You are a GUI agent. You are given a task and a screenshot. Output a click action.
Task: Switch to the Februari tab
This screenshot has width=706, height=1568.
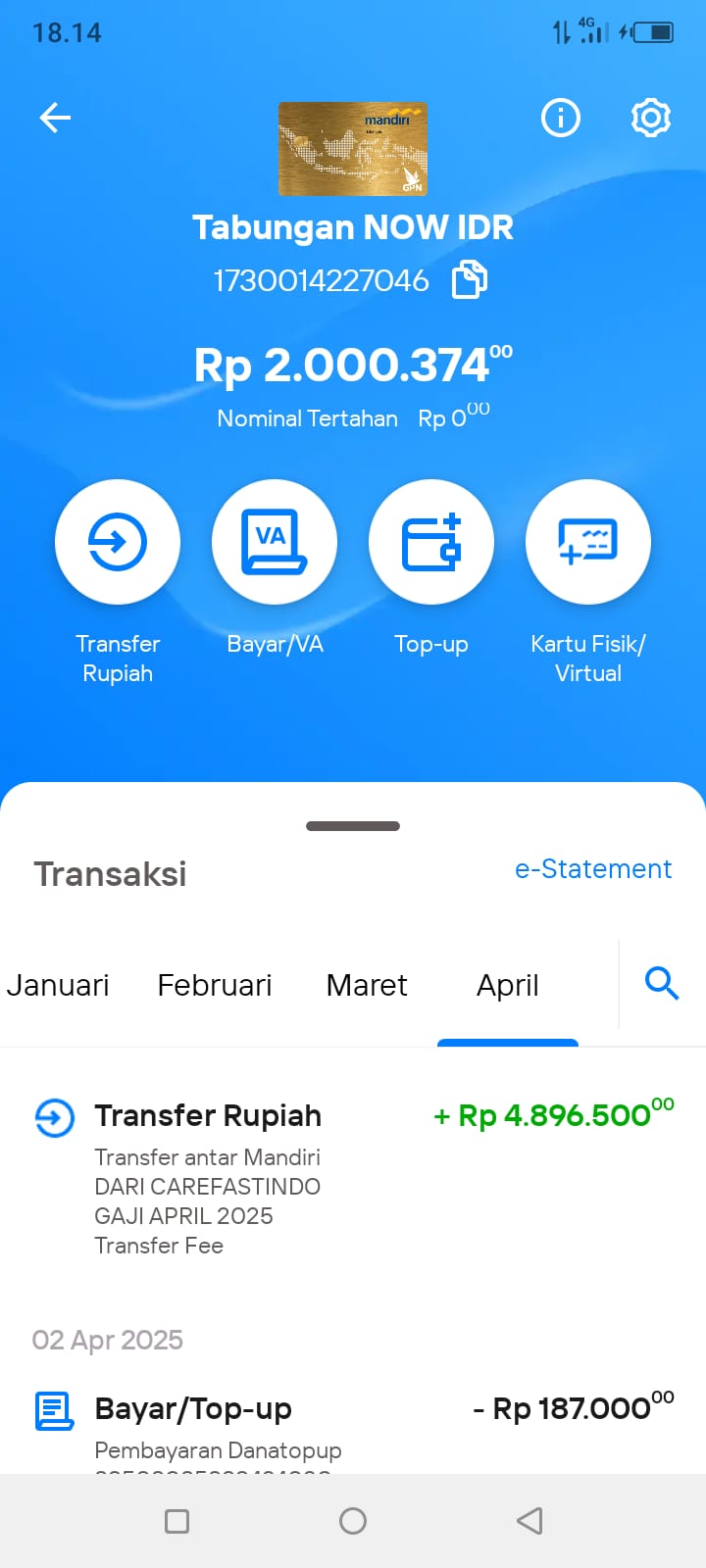pos(215,985)
